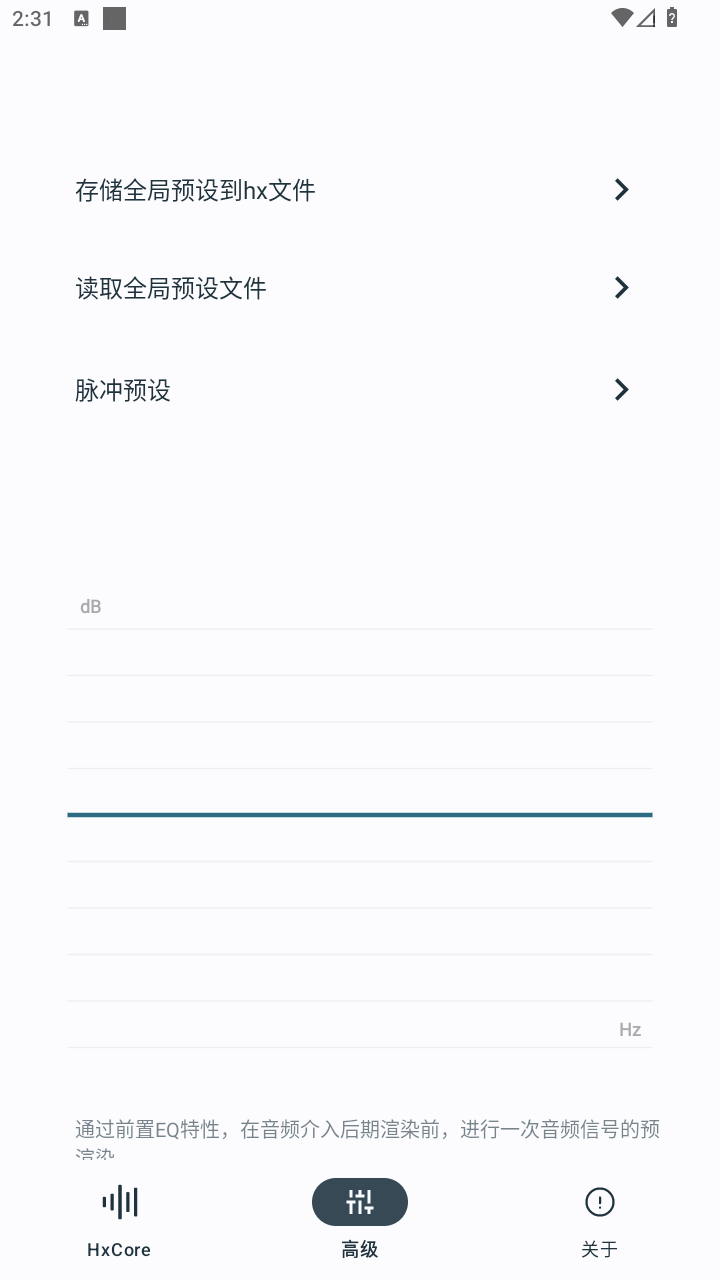Tap the keyboard 'A' icon in the status bar
This screenshot has height=1280, width=720.
[79, 17]
